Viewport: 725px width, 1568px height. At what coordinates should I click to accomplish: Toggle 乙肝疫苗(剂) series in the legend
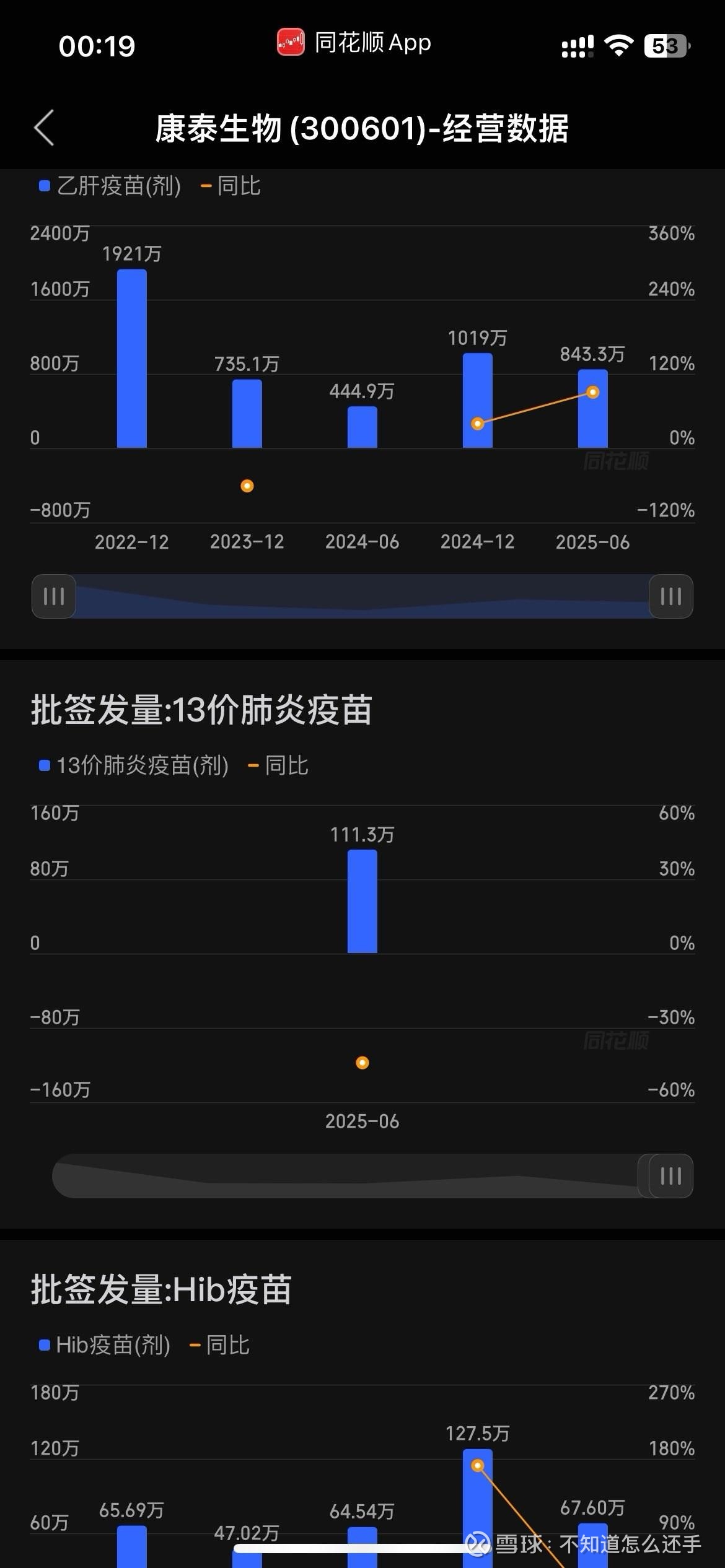click(110, 186)
